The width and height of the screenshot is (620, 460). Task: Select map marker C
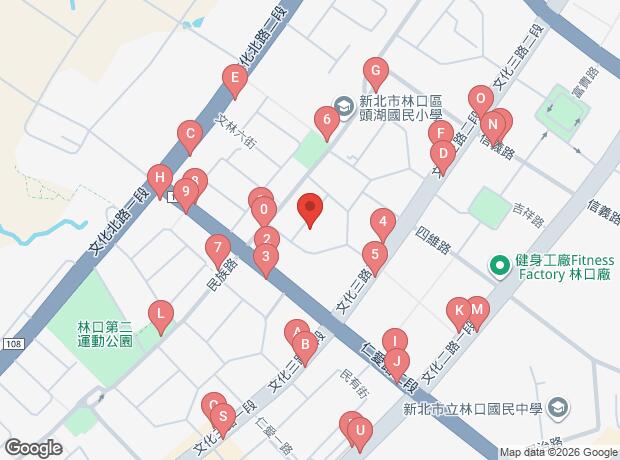coord(189,133)
